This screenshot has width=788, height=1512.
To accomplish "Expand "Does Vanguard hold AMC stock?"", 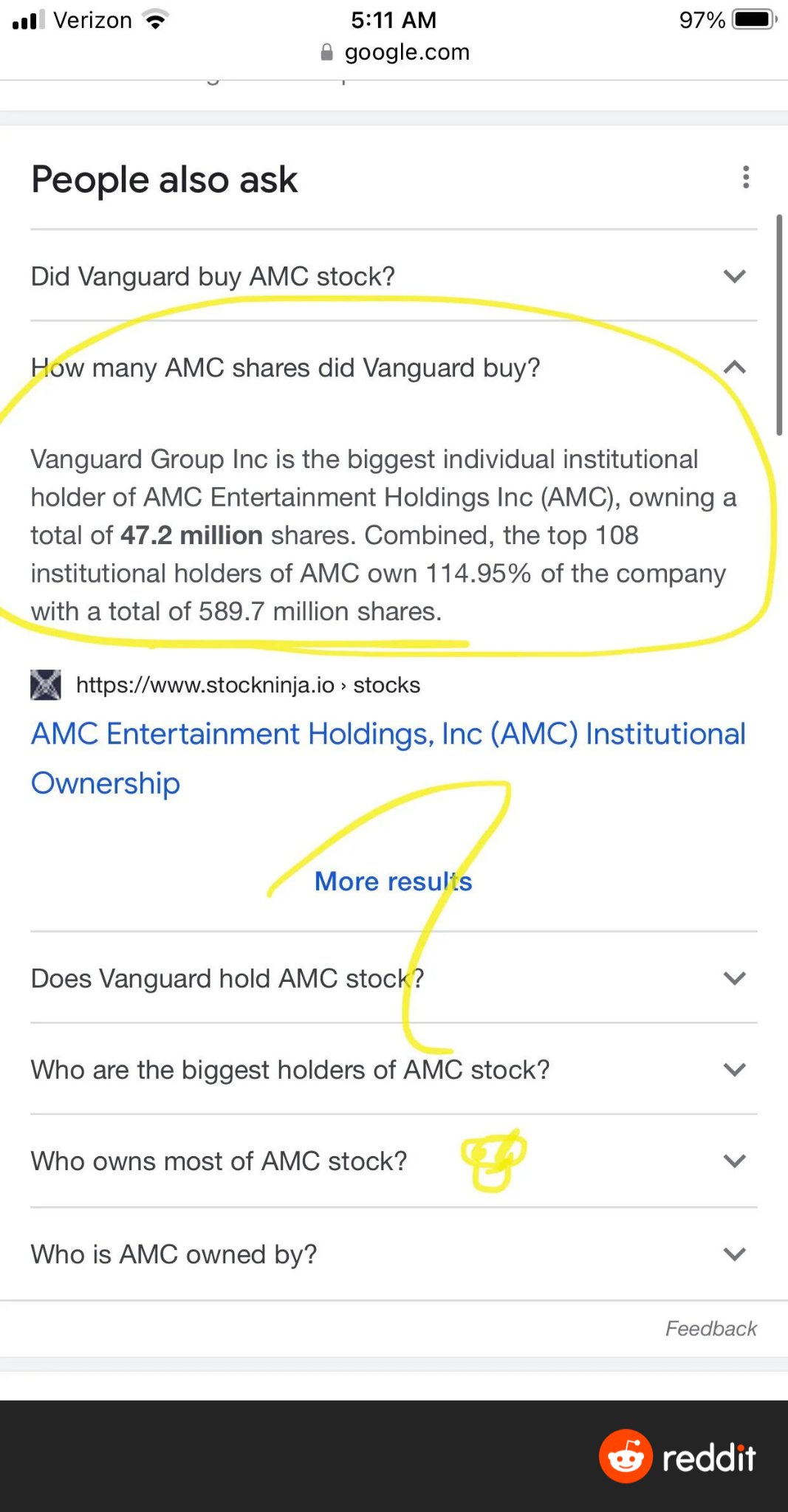I will pyautogui.click(x=394, y=978).
